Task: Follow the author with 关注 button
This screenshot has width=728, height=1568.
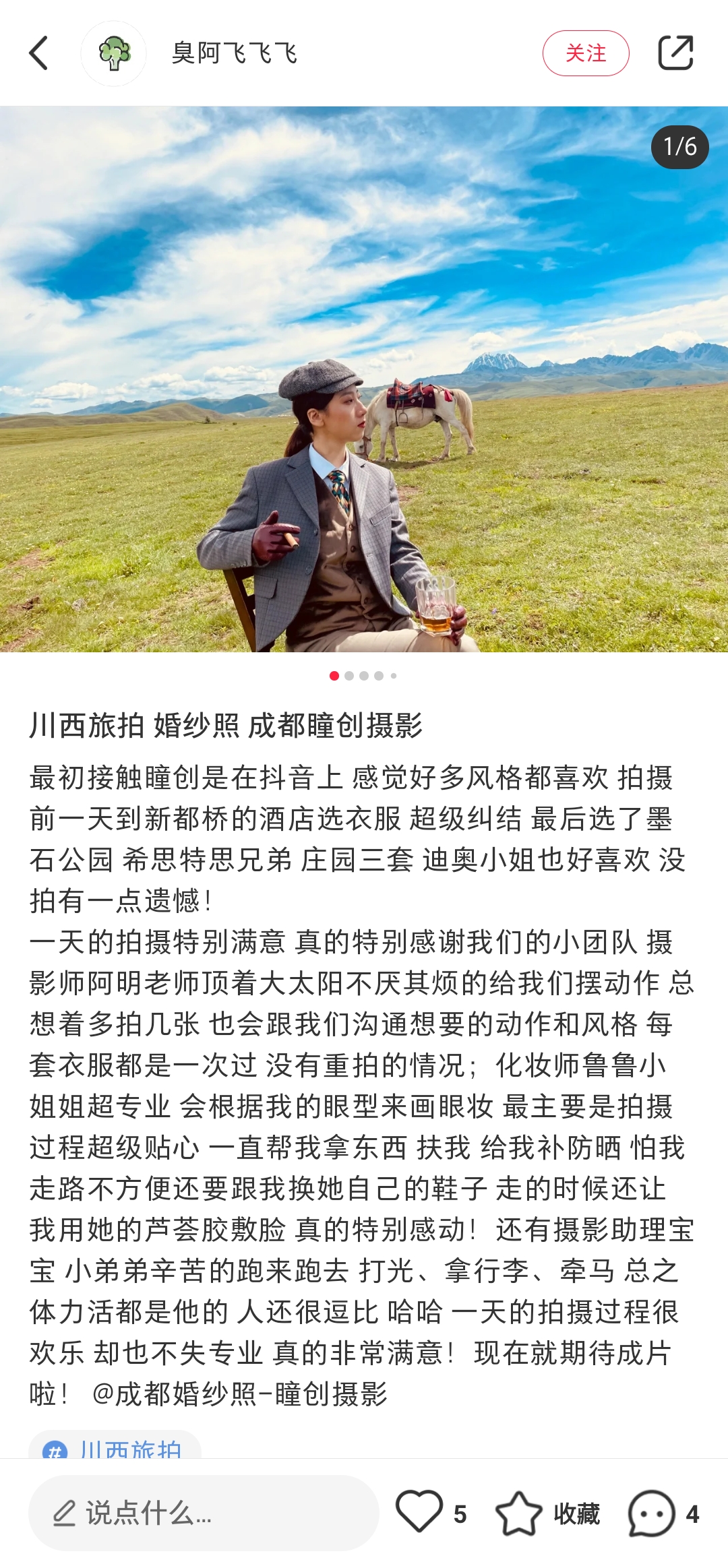Action: pos(585,53)
